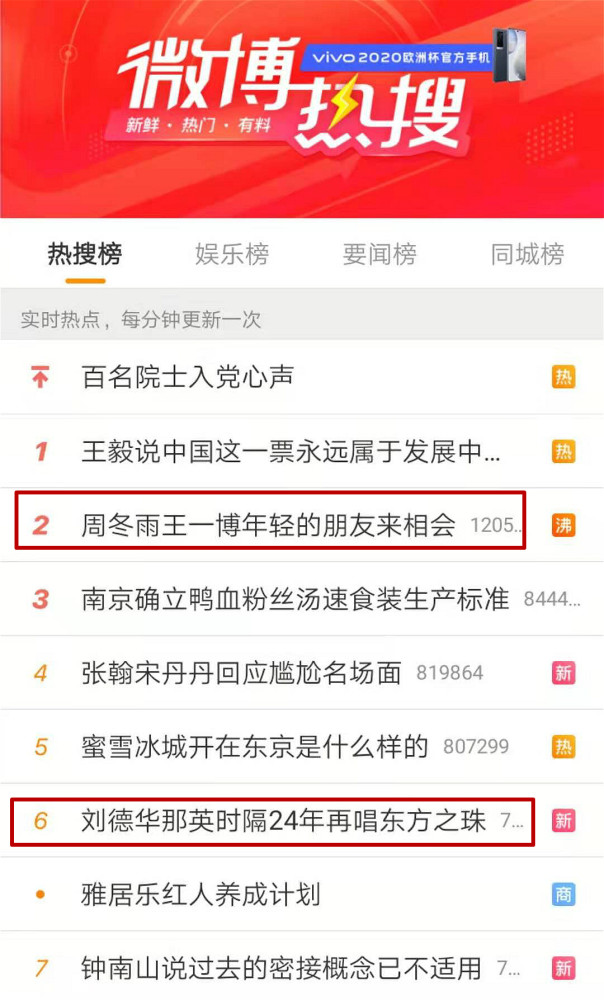
Task: Open topic 钟南山说过去的密接概念已不适用
Action: pyautogui.click(x=281, y=968)
